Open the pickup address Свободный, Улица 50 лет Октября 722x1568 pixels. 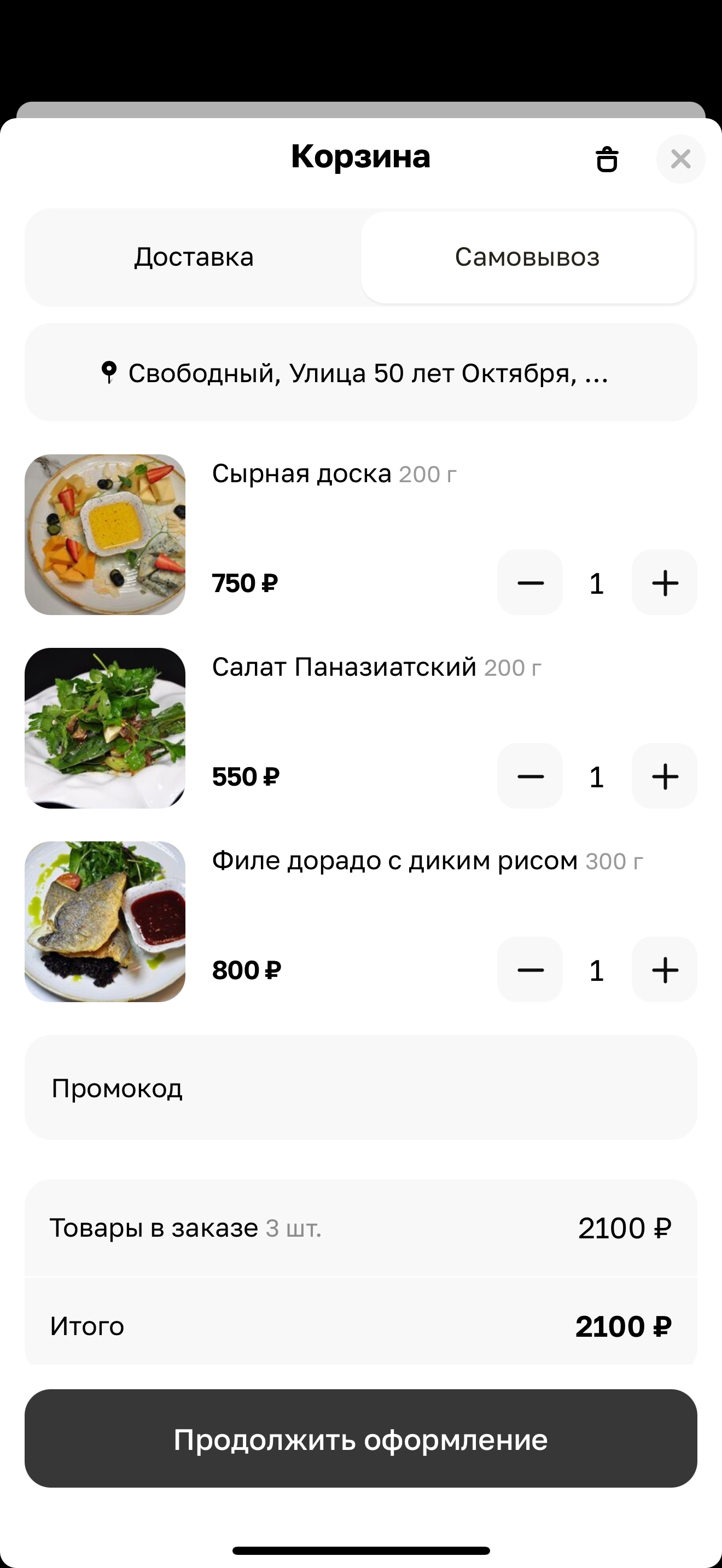pos(360,372)
